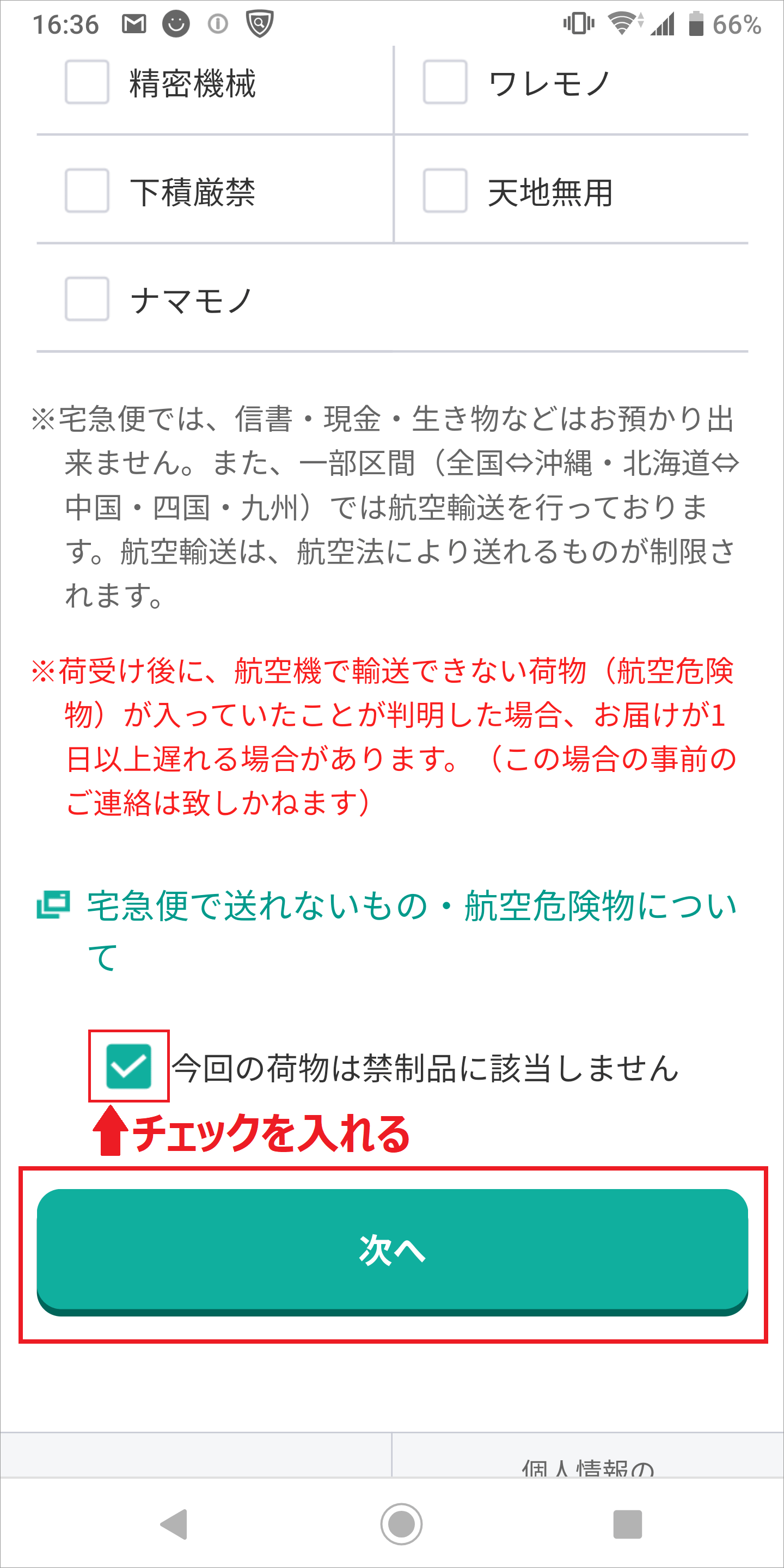Image resolution: width=784 pixels, height=1568 pixels.
Task: Go back with the system back button
Action: coord(174,1524)
